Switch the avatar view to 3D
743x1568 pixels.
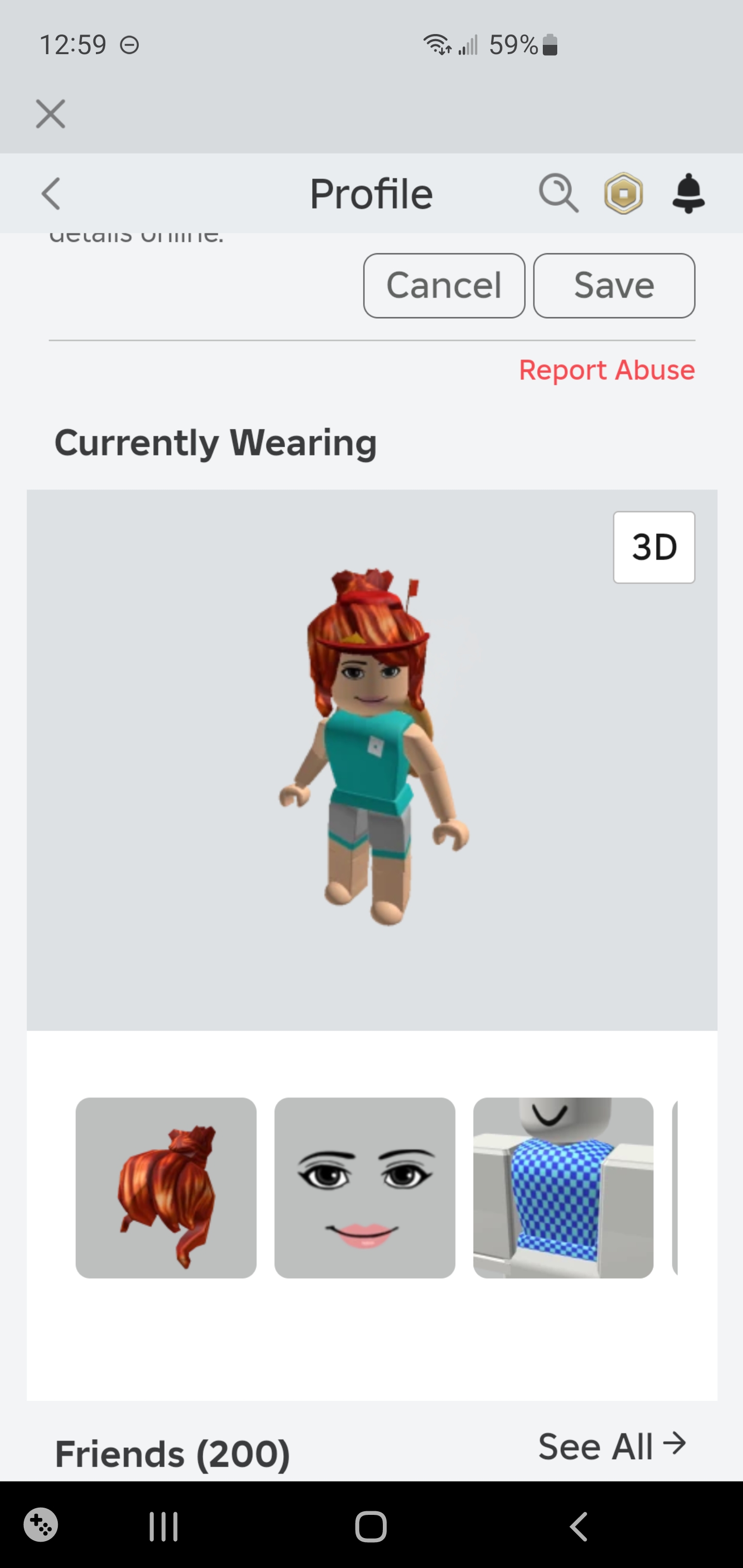[653, 547]
